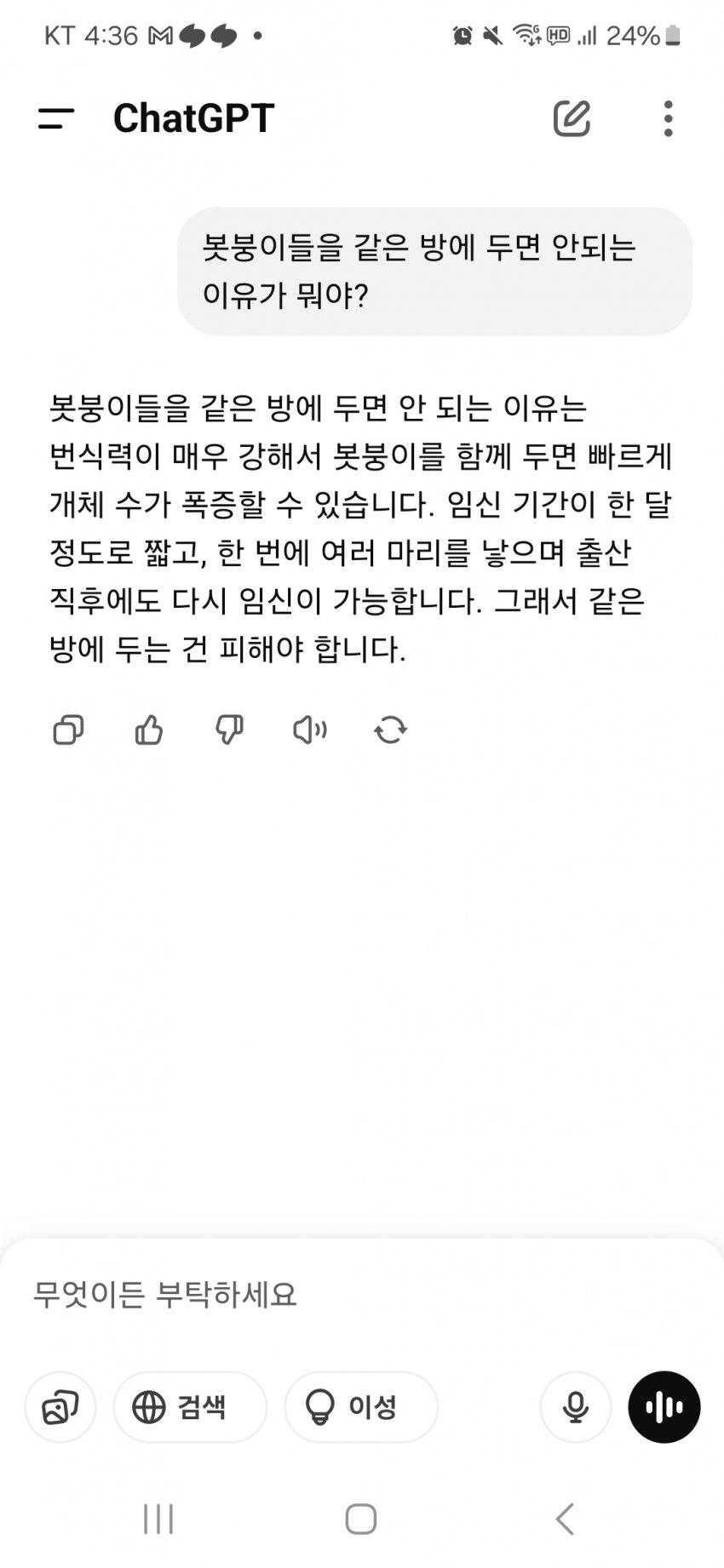Attach photos with the gallery icon

click(x=60, y=1407)
